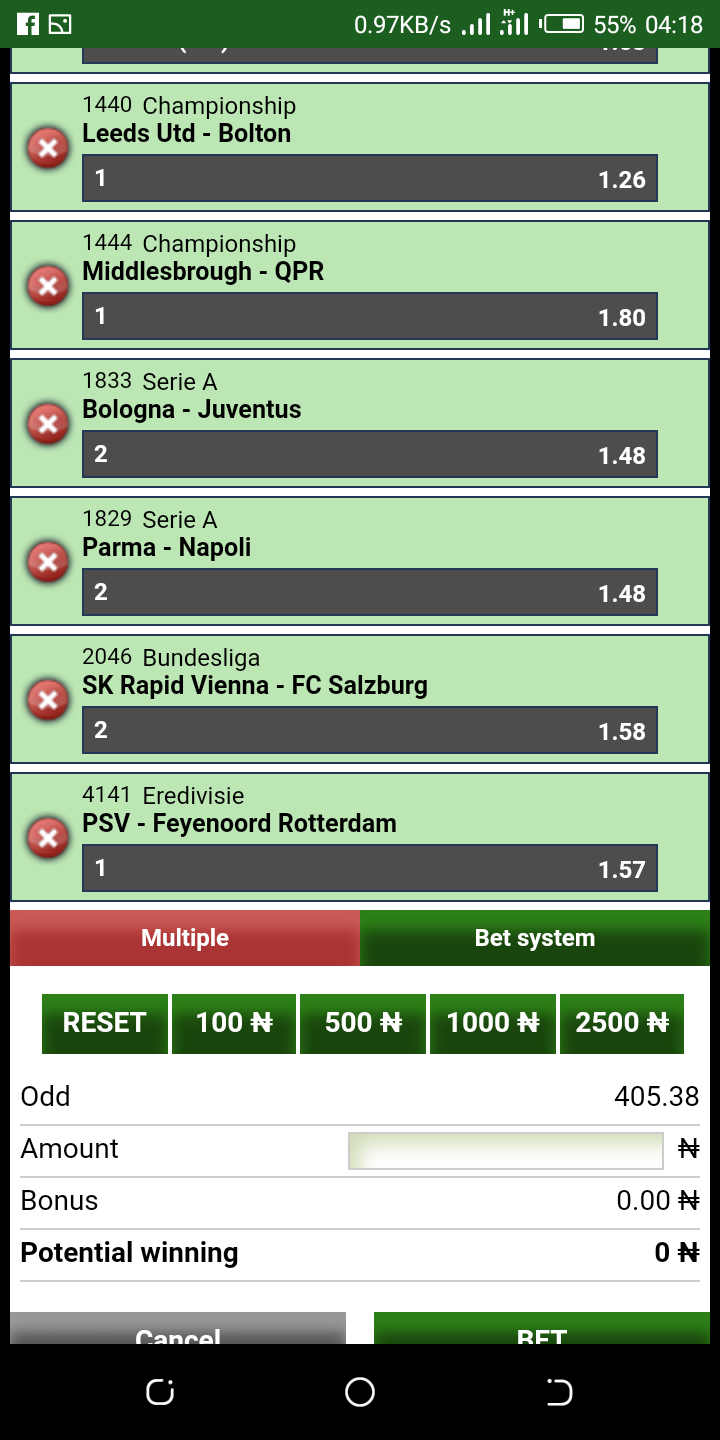The image size is (720, 1440).
Task: Select the 1.26 odds for Leeds Utd
Action: point(368,178)
